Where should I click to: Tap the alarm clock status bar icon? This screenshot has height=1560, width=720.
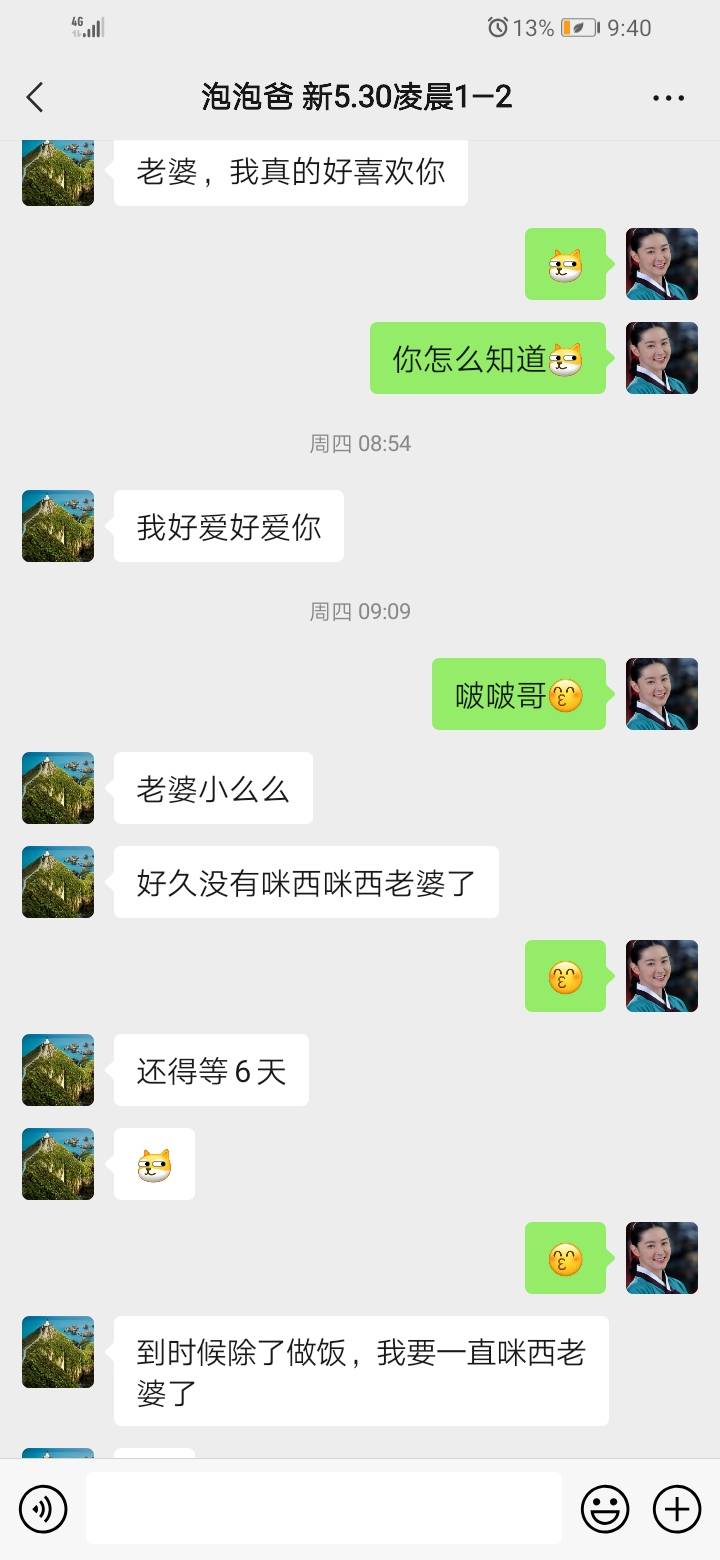pos(497,28)
